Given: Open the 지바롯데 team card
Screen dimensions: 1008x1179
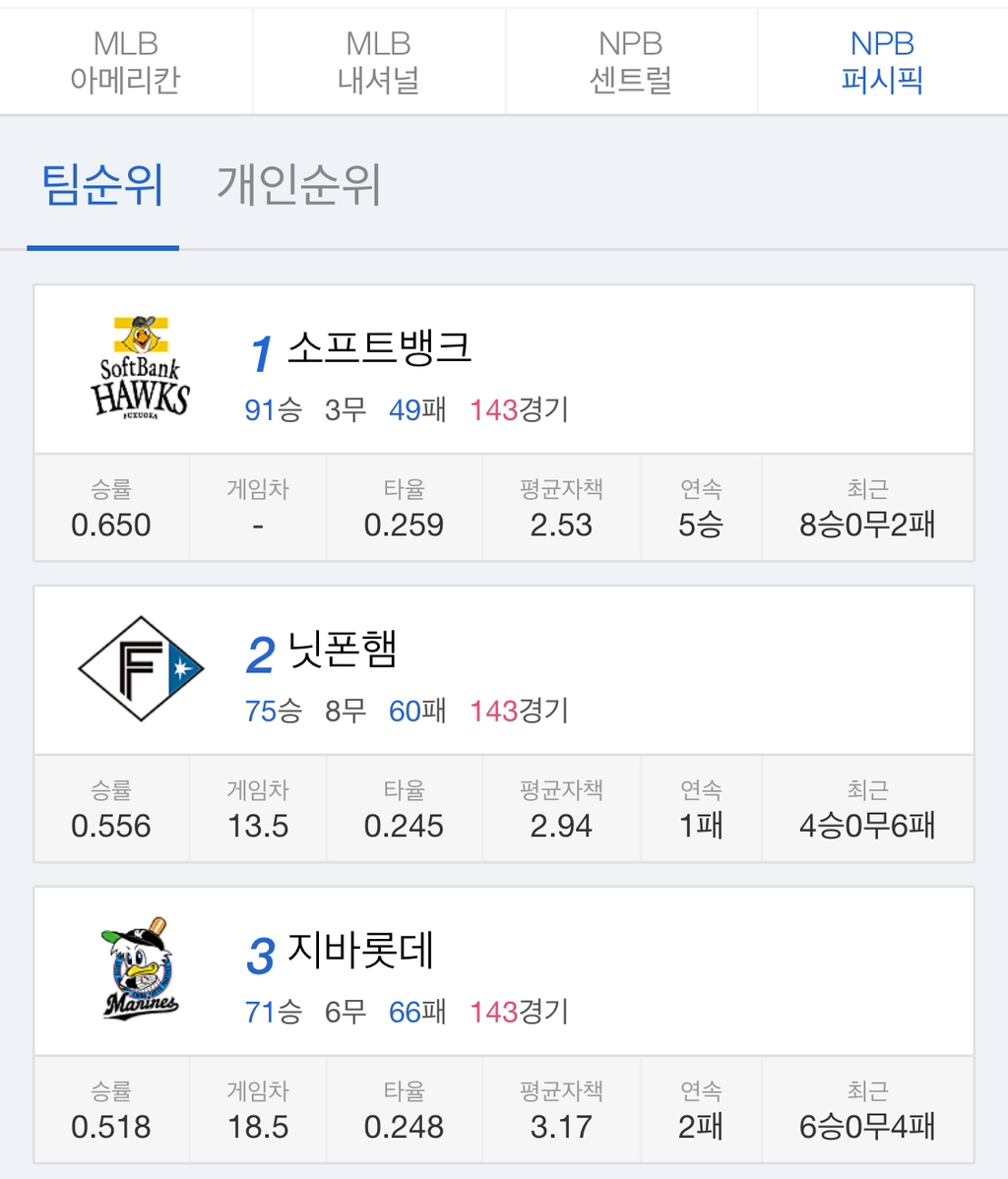Looking at the screenshot, I should (x=503, y=972).
